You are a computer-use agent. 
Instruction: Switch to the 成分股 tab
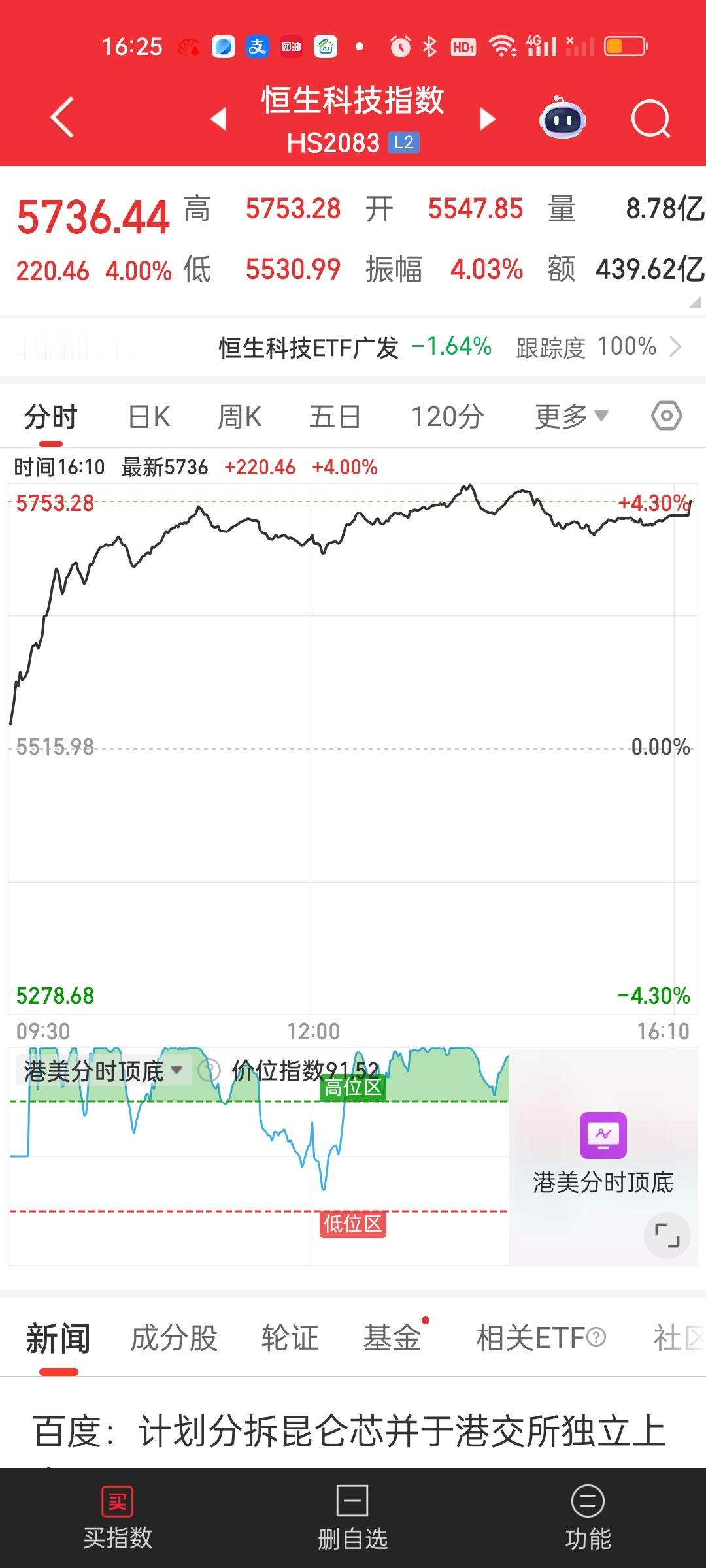click(174, 1338)
